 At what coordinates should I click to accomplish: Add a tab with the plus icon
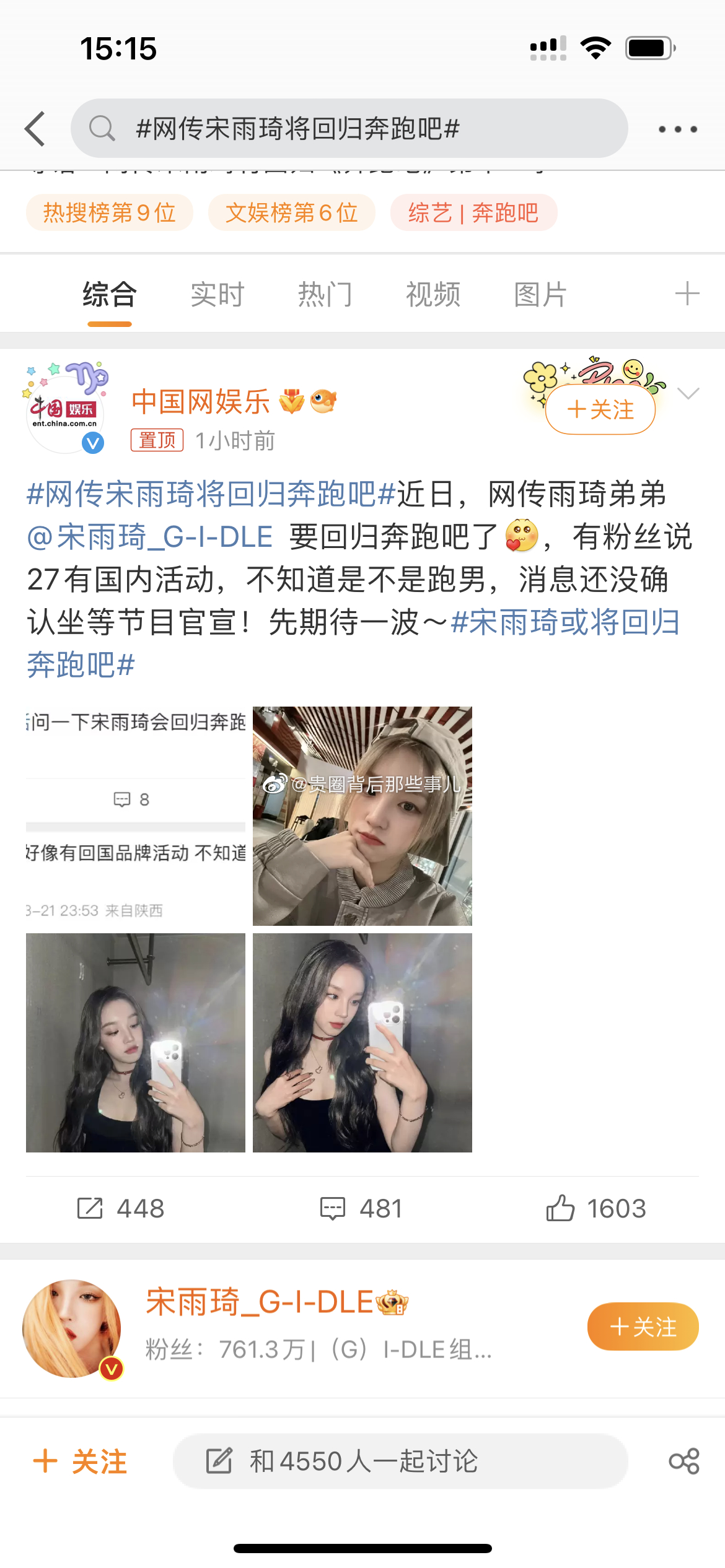pyautogui.click(x=687, y=294)
